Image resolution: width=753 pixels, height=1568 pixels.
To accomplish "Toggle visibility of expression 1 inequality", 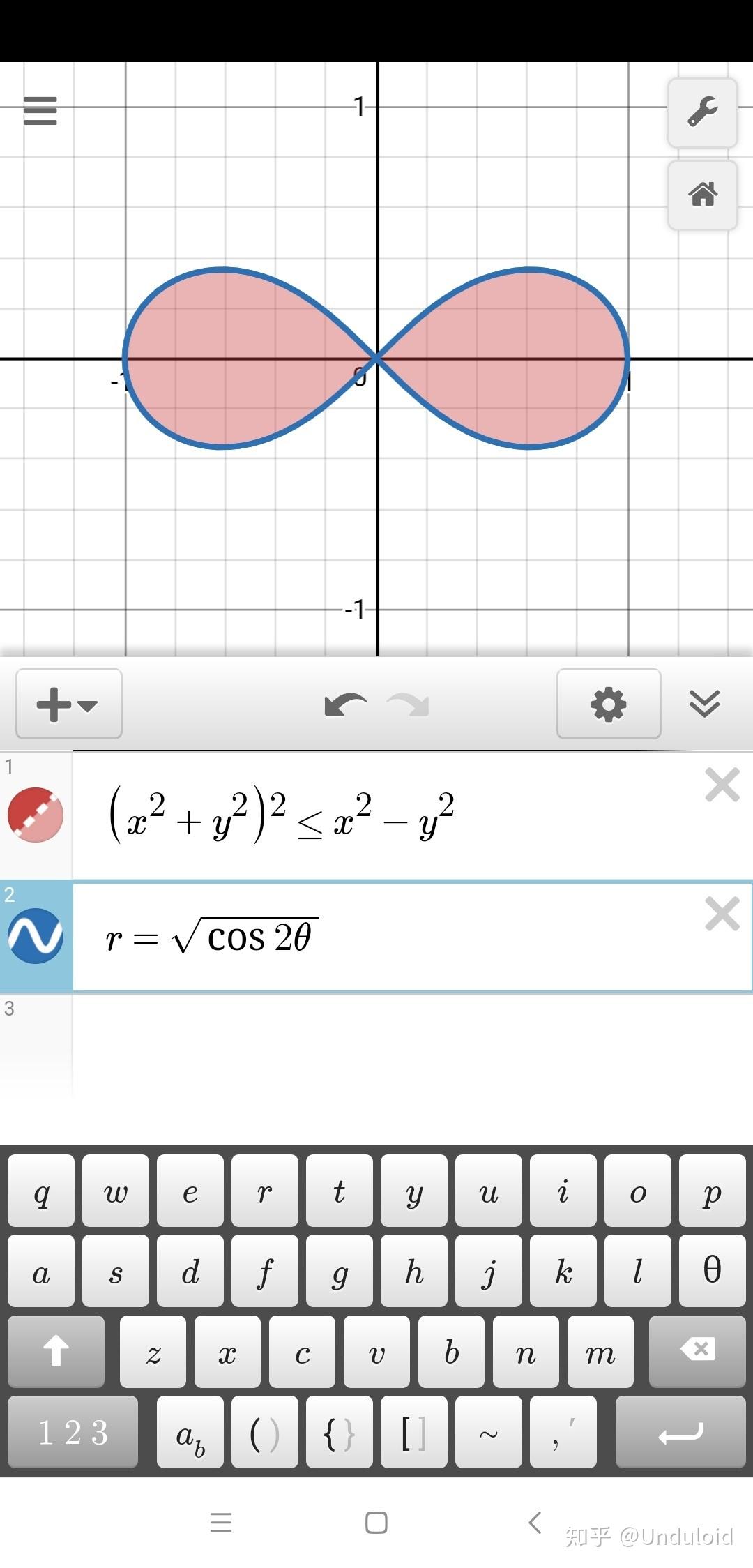I will click(x=36, y=815).
